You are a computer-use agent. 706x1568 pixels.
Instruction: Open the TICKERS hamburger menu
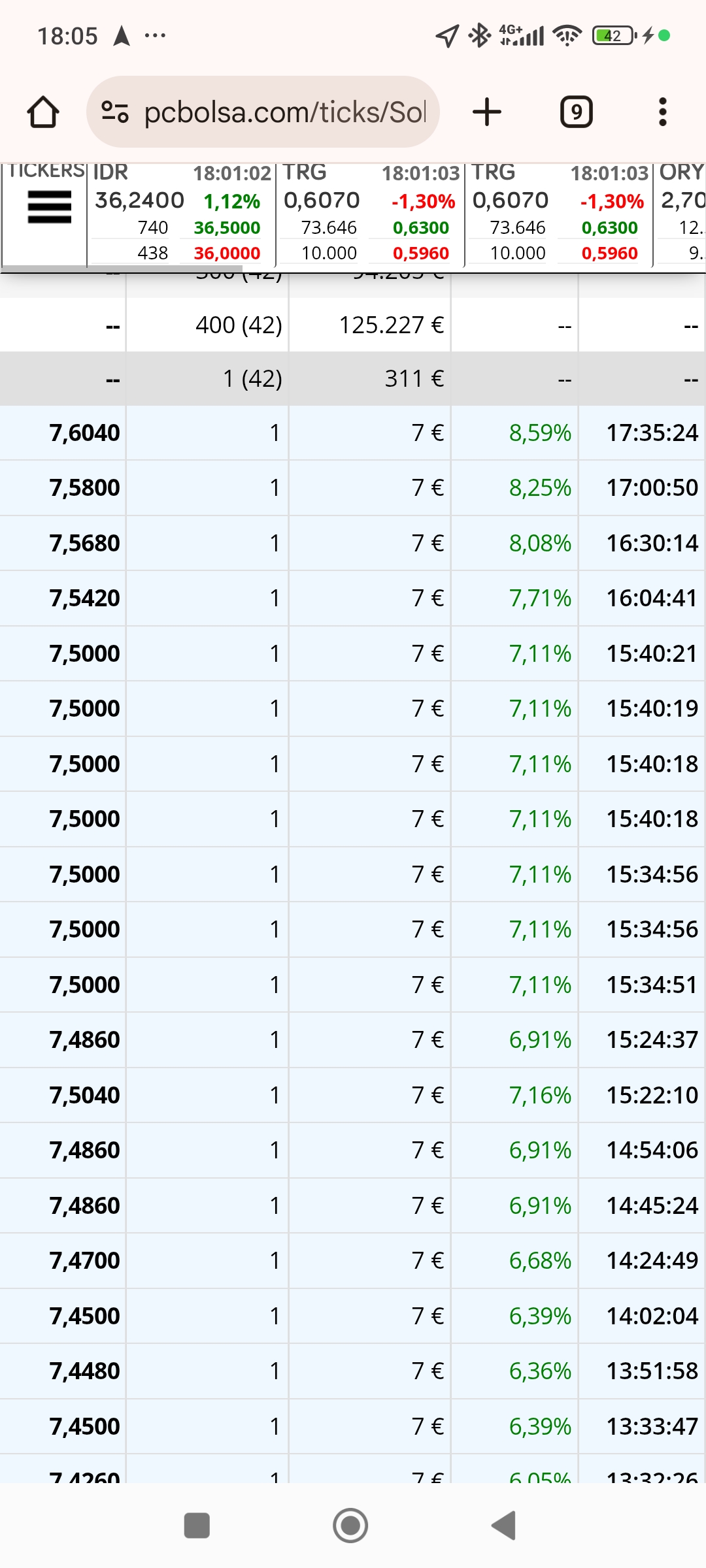50,207
